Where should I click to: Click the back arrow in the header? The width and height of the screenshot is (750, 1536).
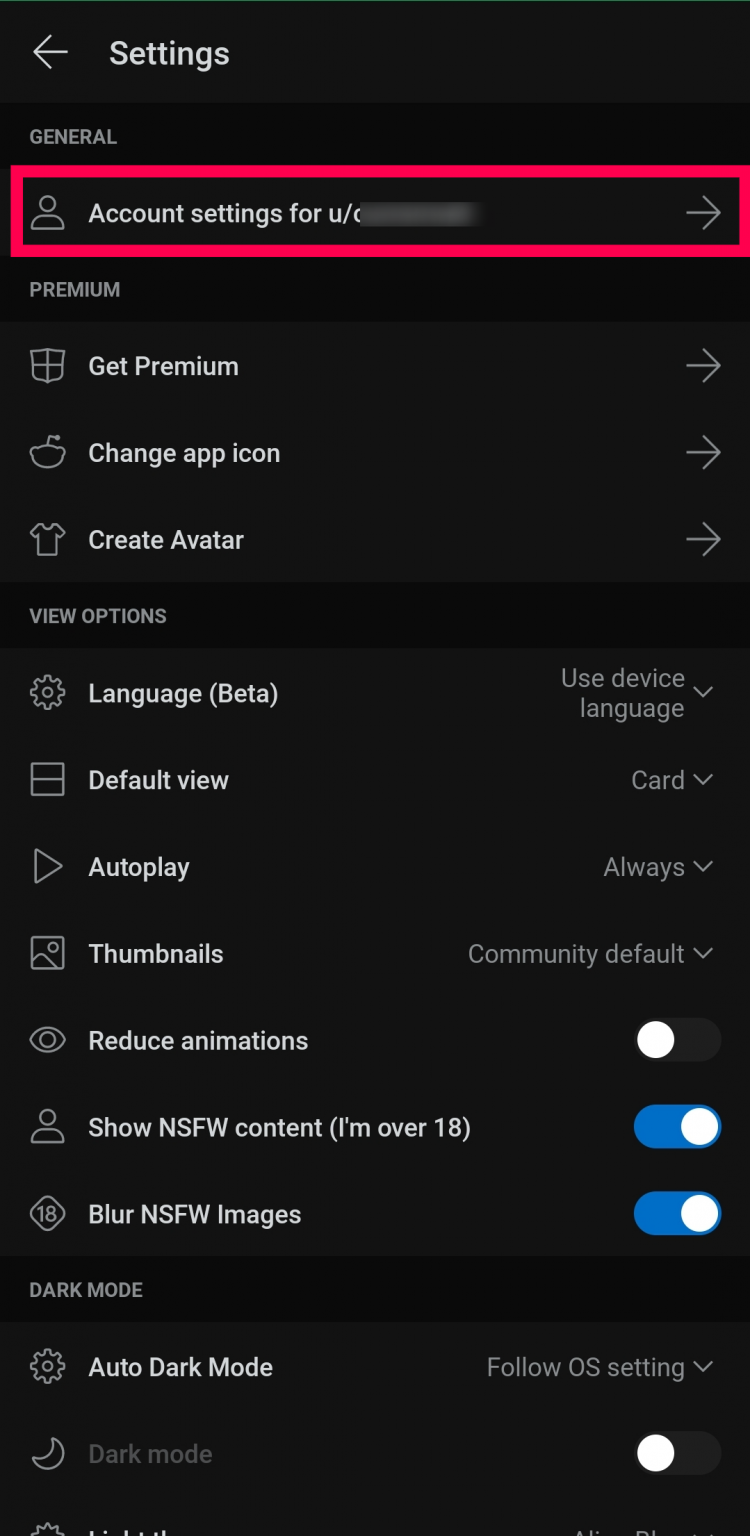pyautogui.click(x=50, y=52)
